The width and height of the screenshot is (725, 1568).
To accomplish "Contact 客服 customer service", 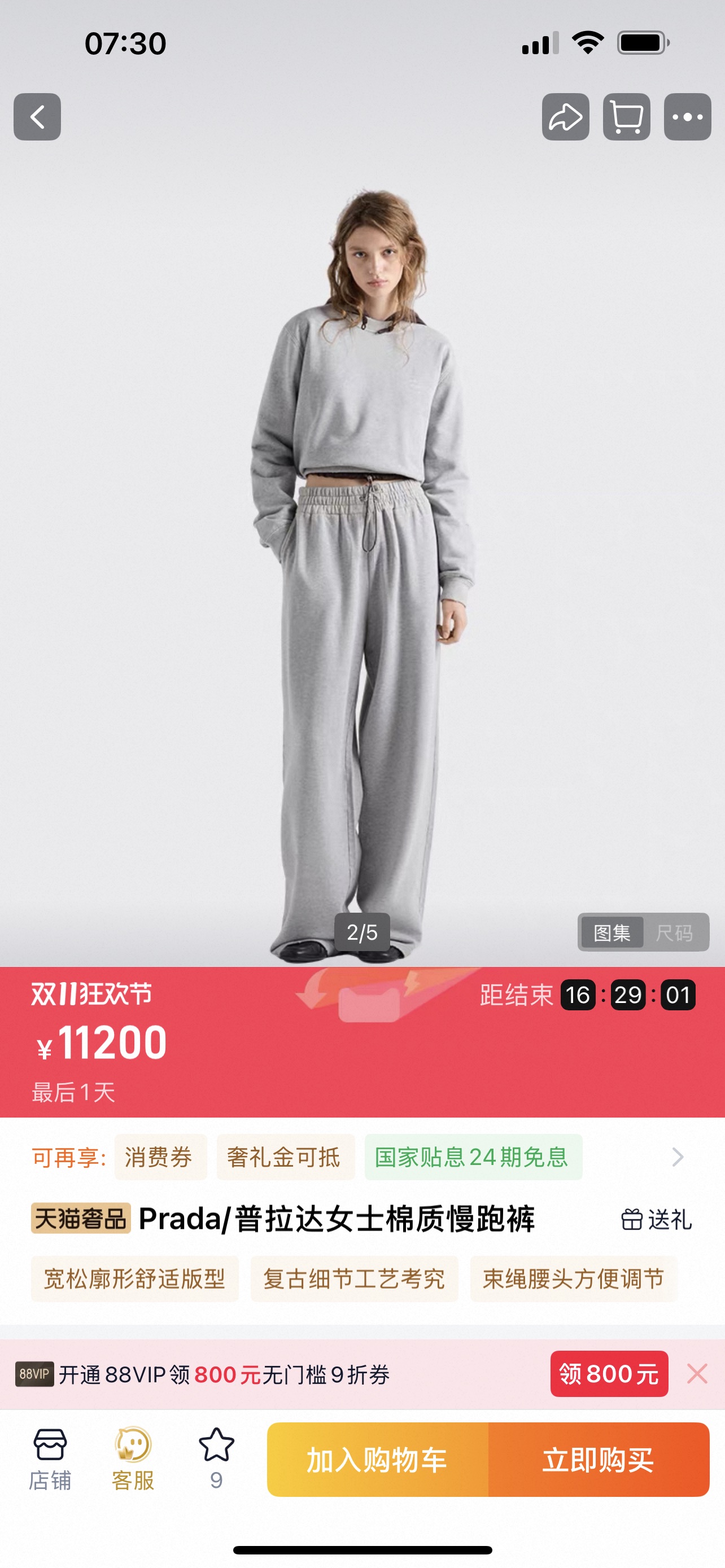I will [x=133, y=1459].
